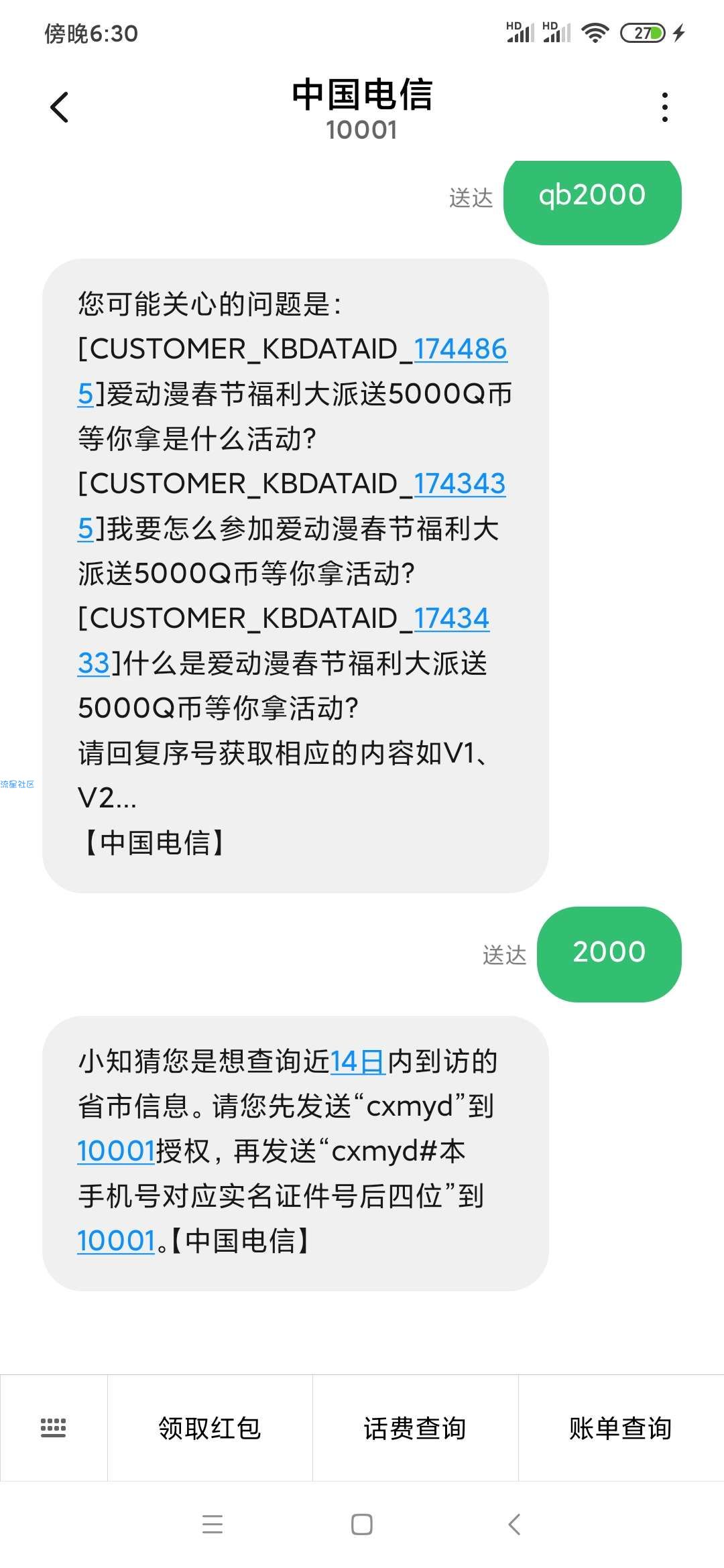Viewport: 724px width, 1568px height.
Task: Tap the 14日 date link
Action: 358,1061
